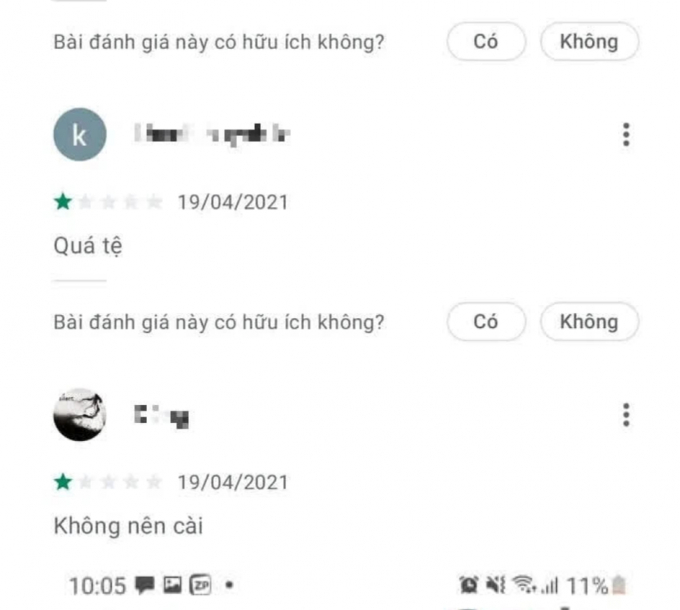Mark the 'Quá tệ' review helpful with Có
680x610 pixels.
click(485, 322)
